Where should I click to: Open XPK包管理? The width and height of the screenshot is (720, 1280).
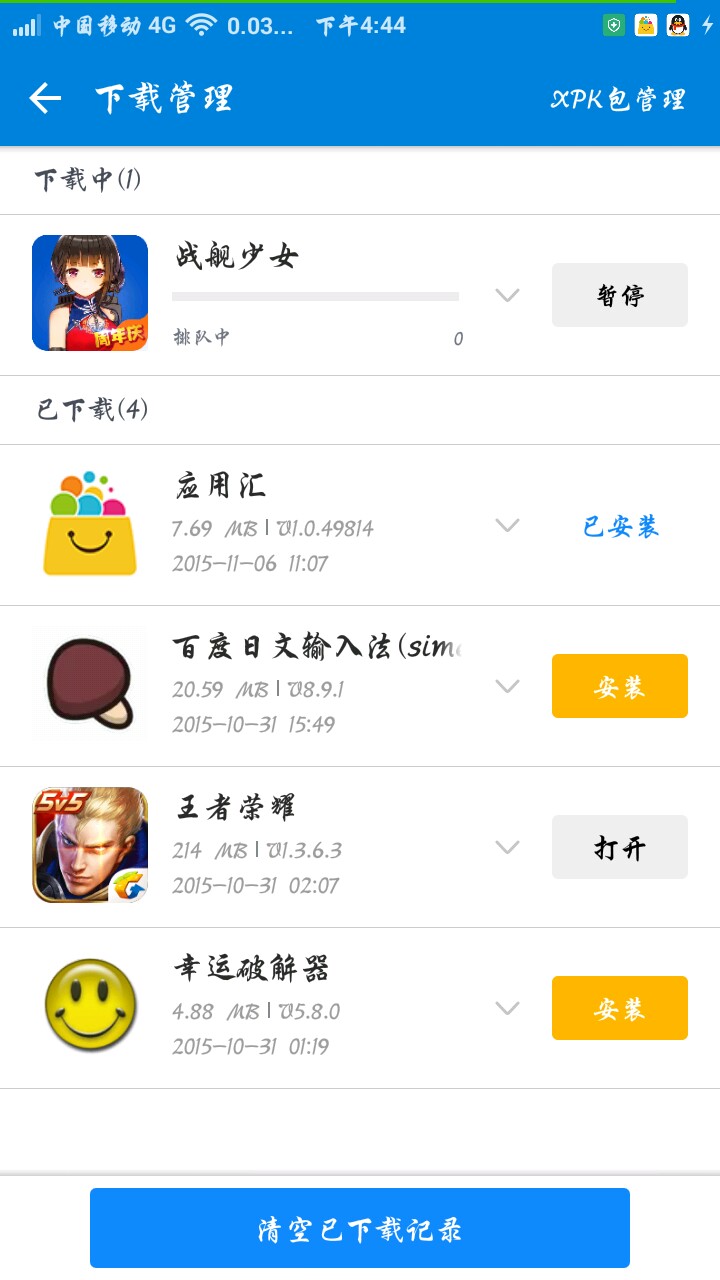tap(619, 99)
